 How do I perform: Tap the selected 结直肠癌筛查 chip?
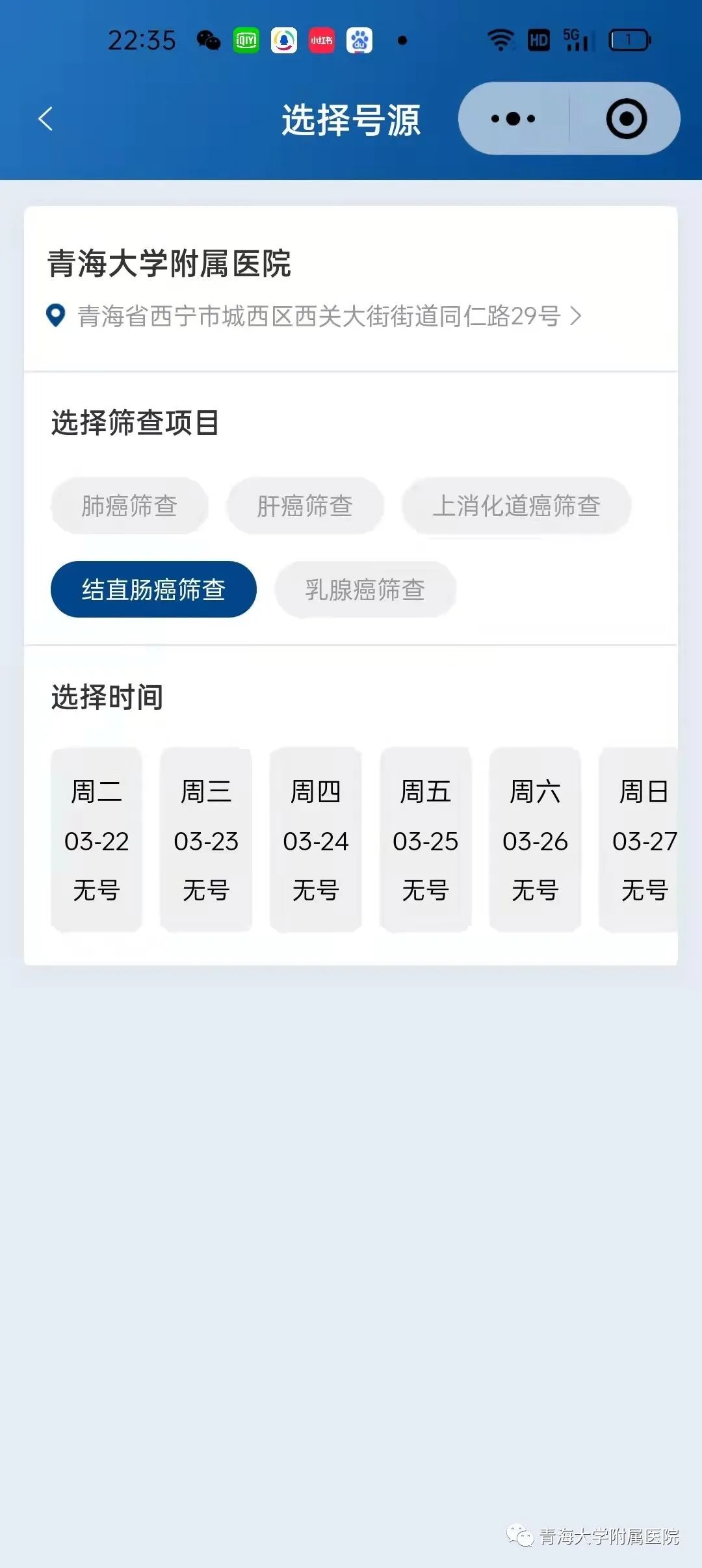point(153,590)
